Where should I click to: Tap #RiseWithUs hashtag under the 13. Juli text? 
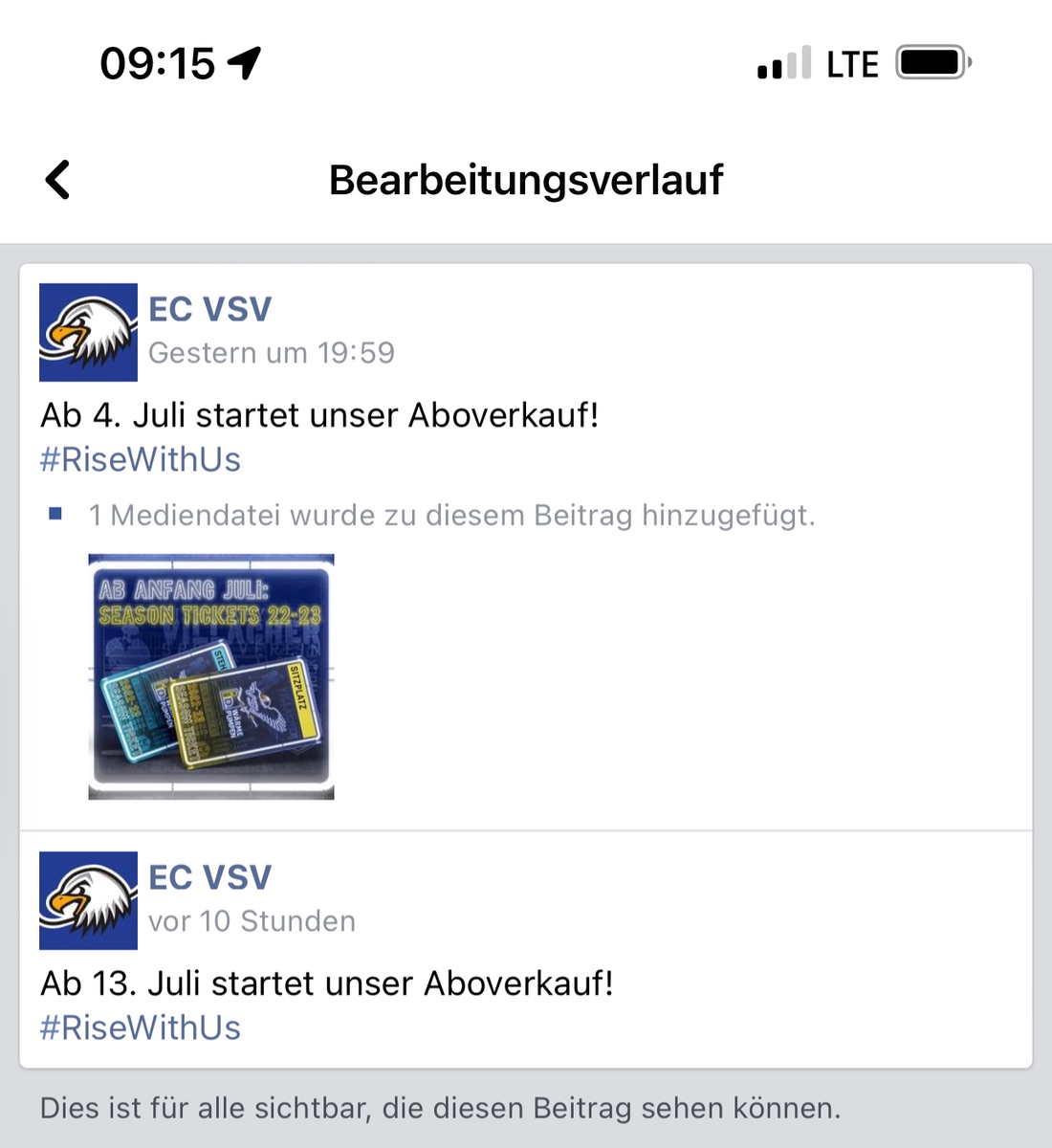(x=141, y=1028)
